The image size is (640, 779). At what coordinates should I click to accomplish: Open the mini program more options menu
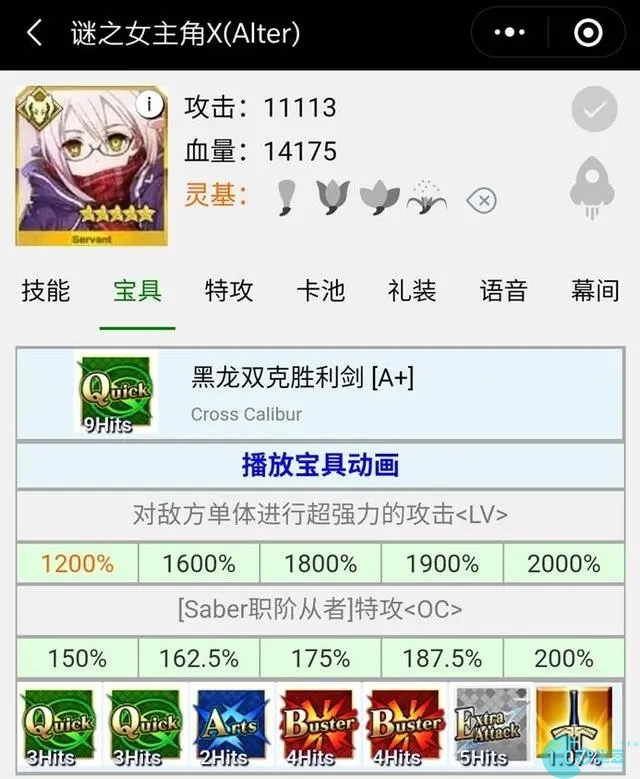[x=510, y=33]
